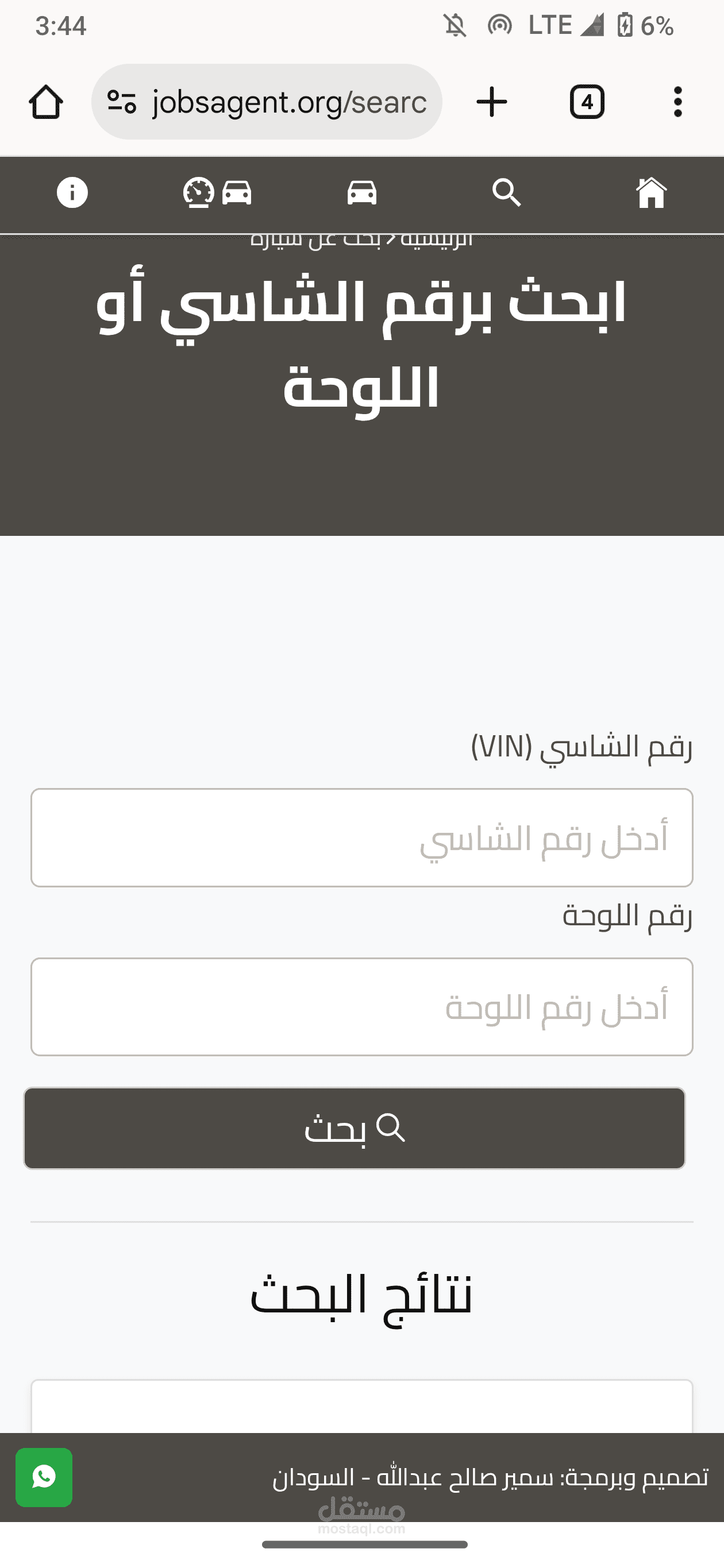Focus the chassis number (VIN) field
The image size is (724, 1568).
[361, 837]
